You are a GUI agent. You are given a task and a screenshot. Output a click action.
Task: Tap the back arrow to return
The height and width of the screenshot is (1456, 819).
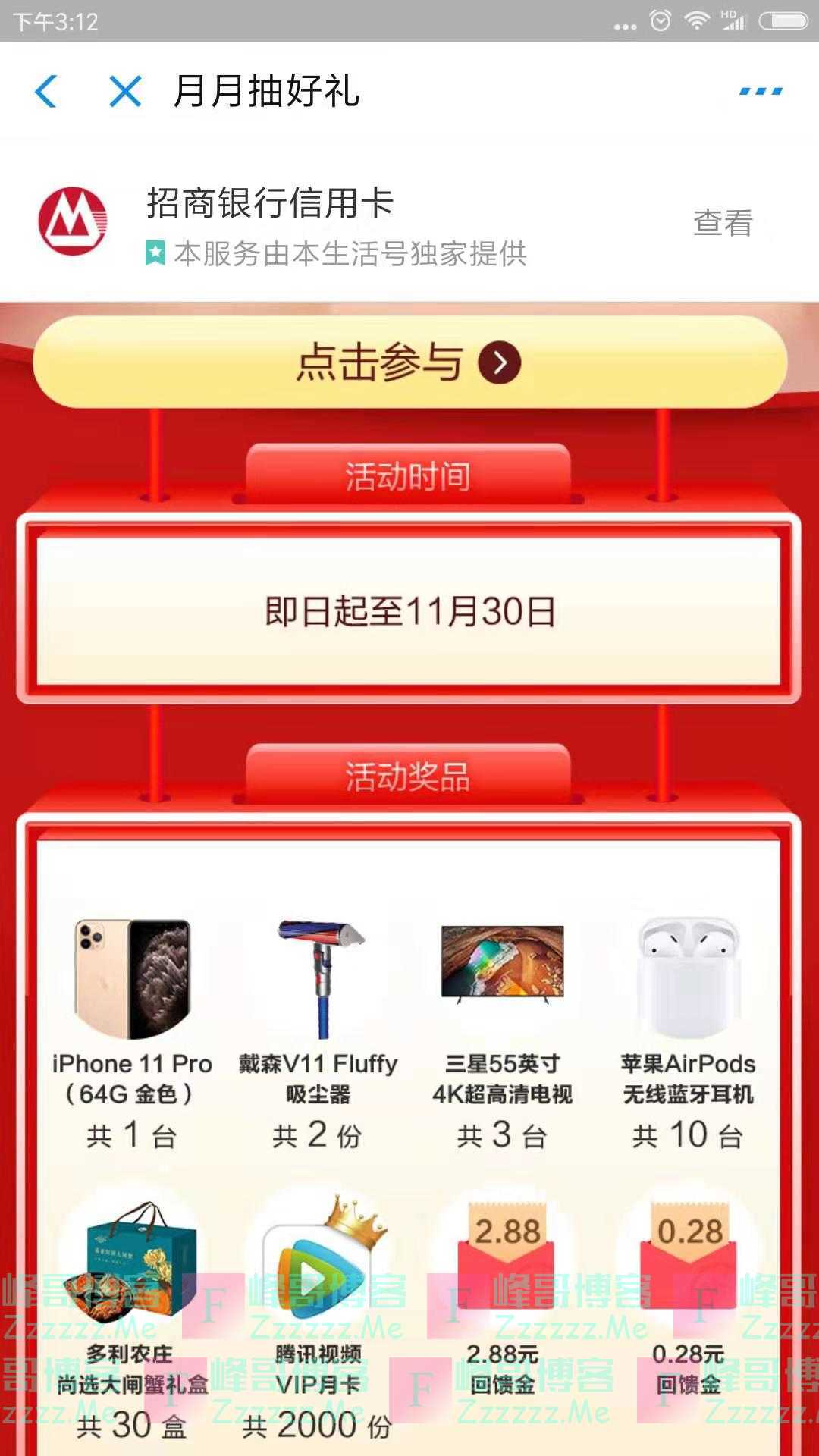(47, 93)
